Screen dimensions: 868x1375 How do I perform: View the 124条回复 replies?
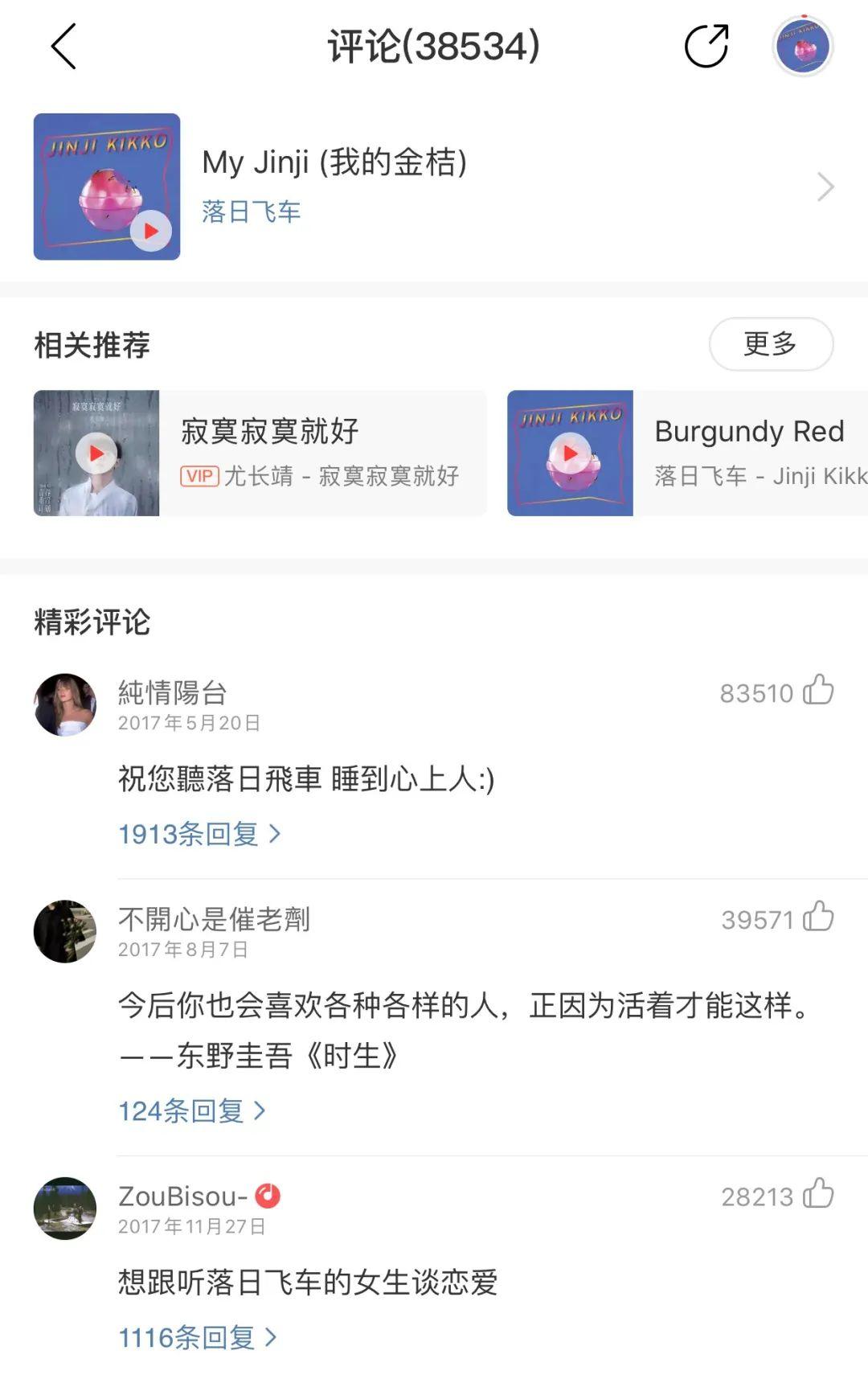[x=191, y=1111]
